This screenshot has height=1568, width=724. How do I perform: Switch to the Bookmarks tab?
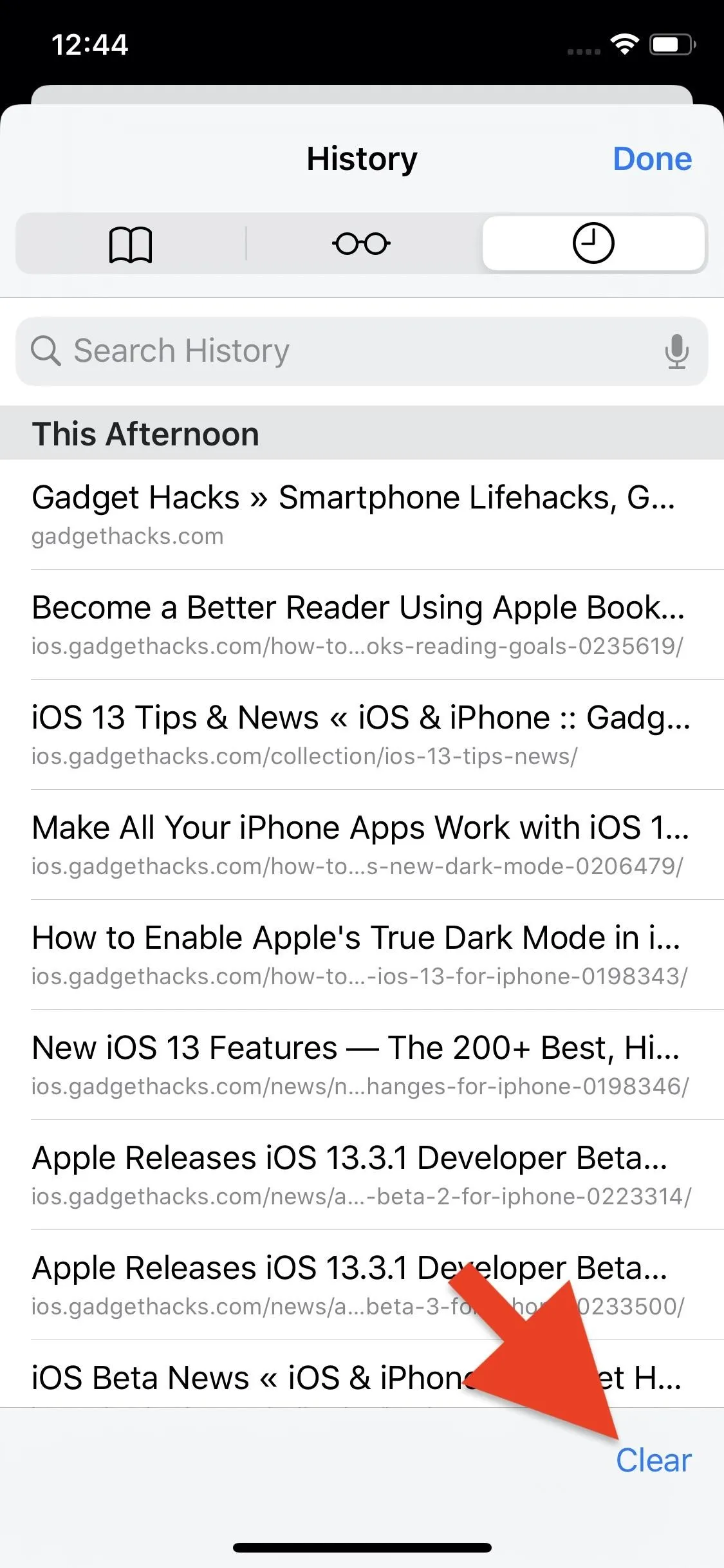pos(131,244)
